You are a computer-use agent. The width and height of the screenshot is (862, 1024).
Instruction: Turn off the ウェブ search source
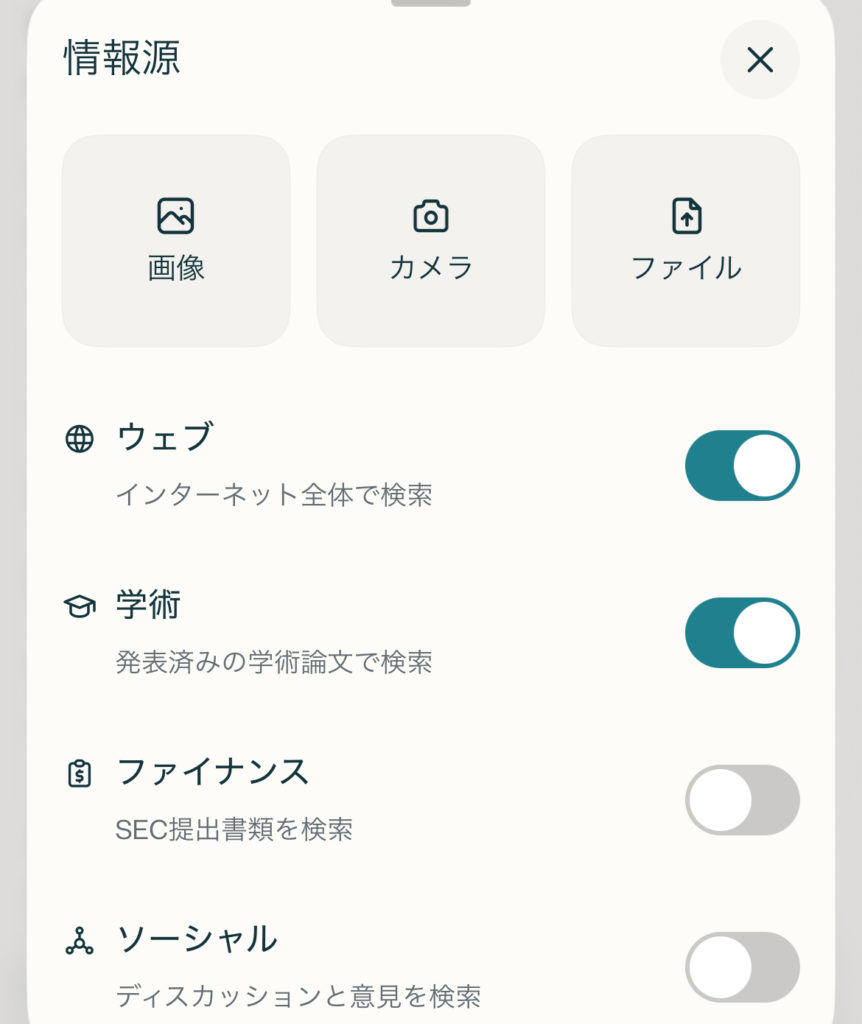(x=742, y=466)
